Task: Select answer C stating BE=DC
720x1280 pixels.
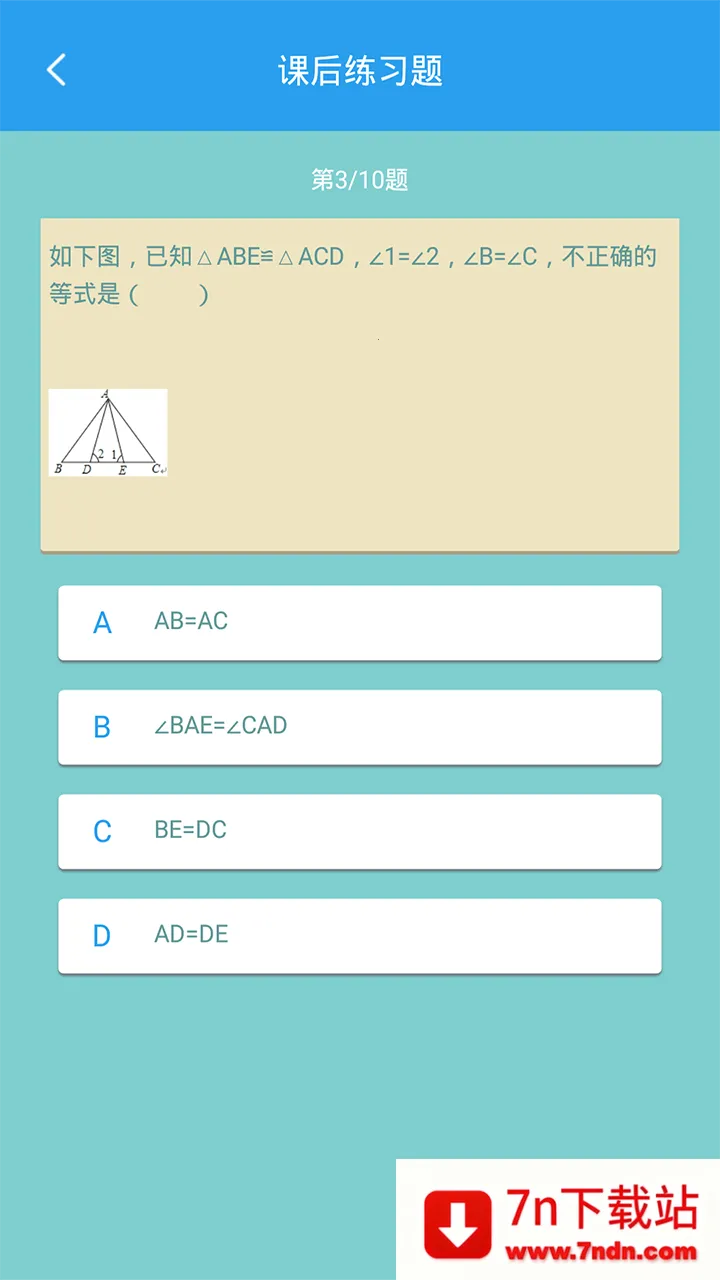Action: (x=360, y=831)
